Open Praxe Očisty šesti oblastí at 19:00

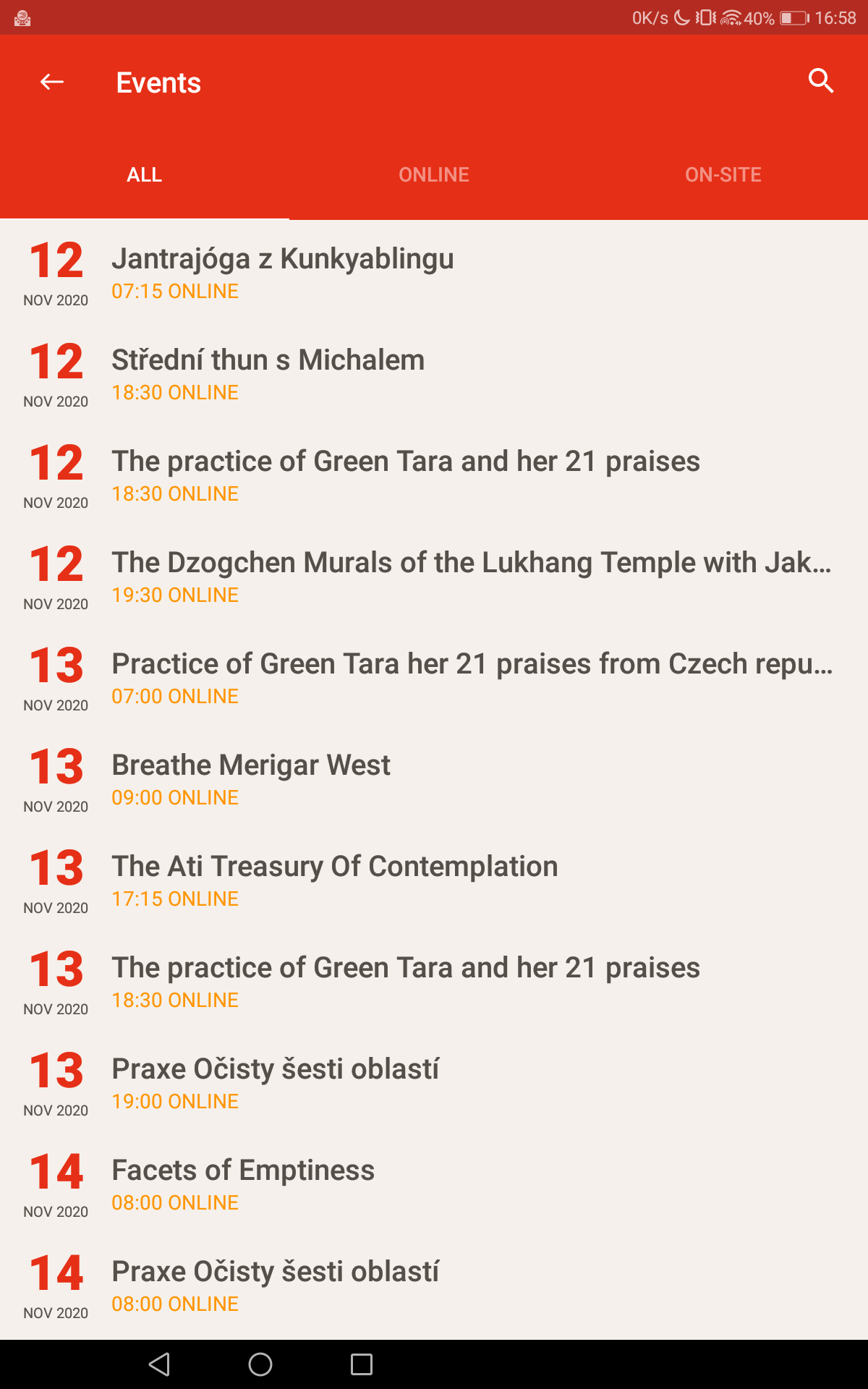434,1082
